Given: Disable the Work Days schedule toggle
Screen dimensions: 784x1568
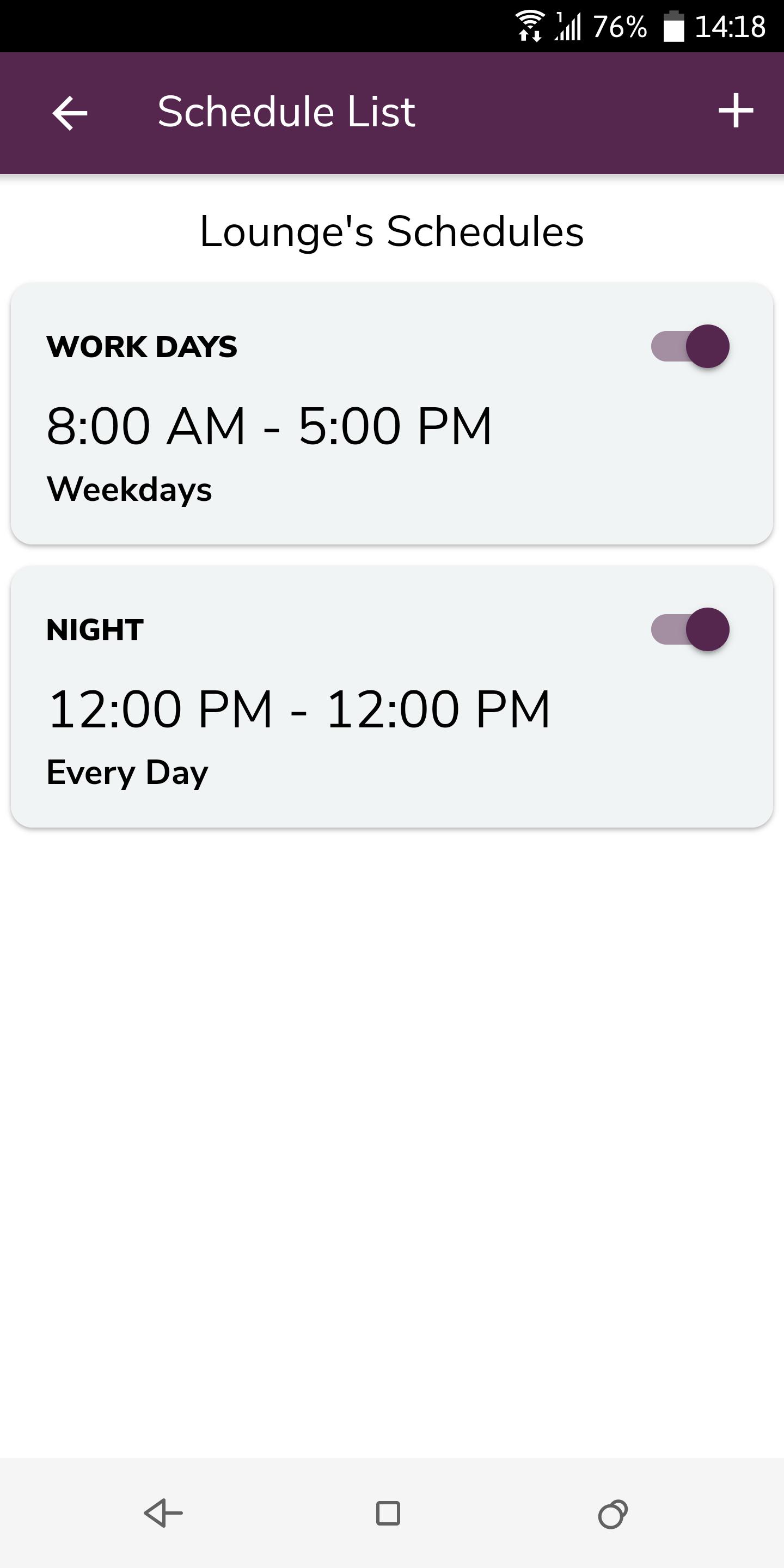Looking at the screenshot, I should 690,346.
